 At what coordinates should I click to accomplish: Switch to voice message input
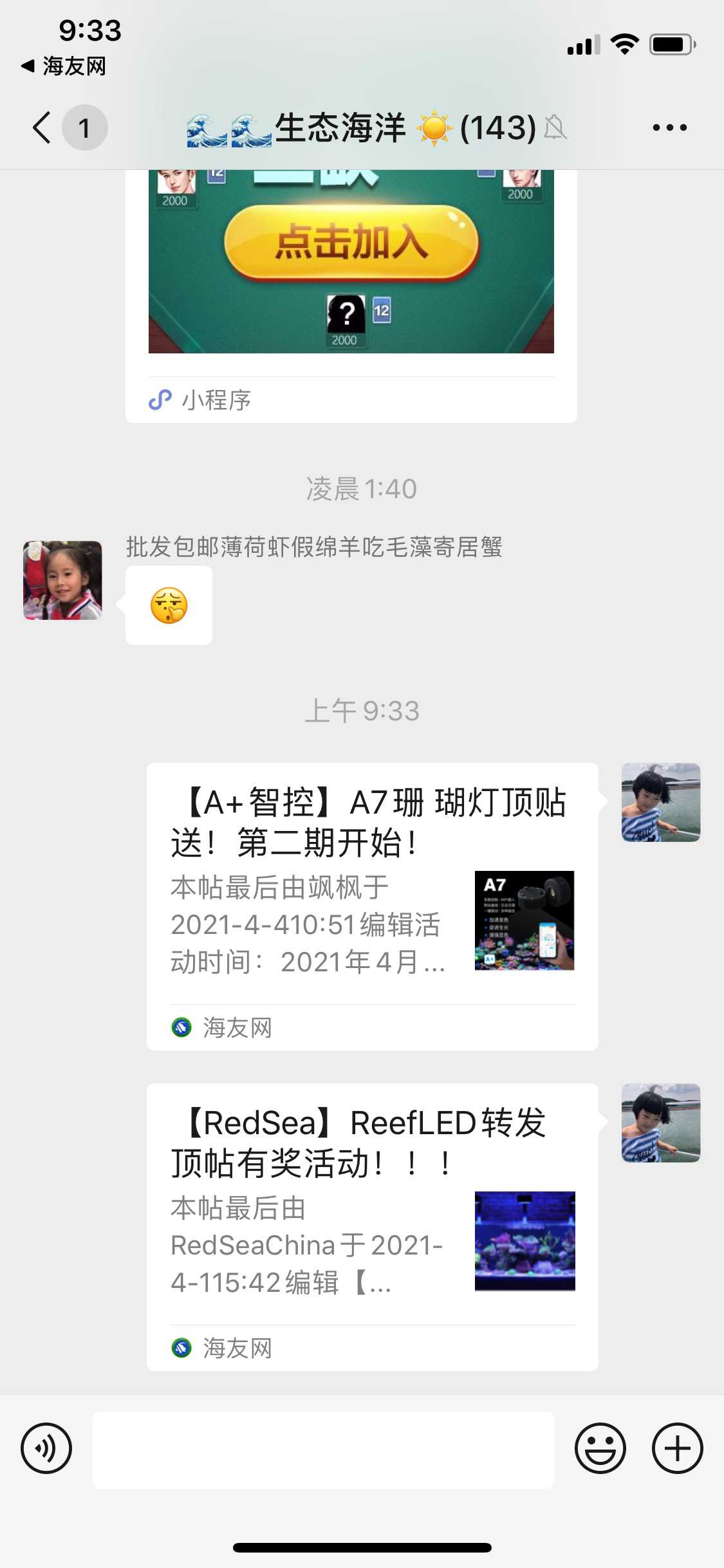46,1448
